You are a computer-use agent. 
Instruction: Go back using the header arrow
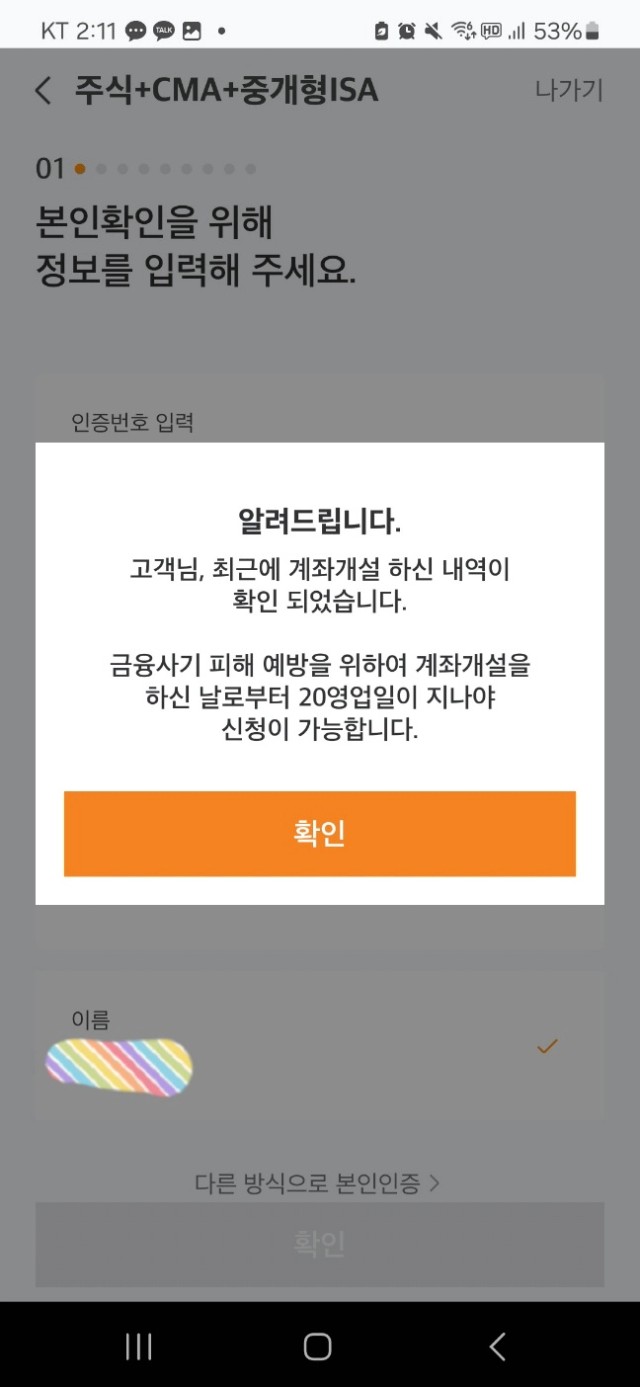pos(43,91)
